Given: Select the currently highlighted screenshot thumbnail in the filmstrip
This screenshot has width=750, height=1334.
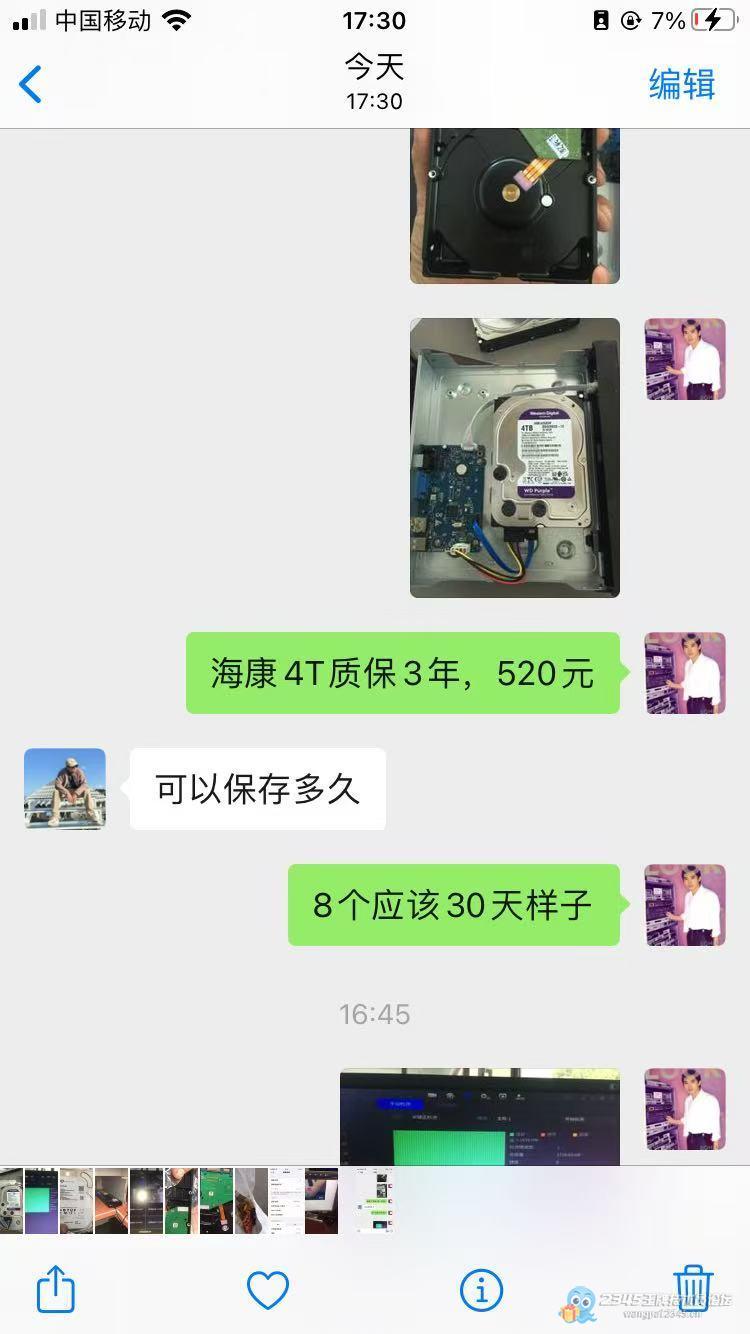Looking at the screenshot, I should pyautogui.click(x=374, y=1200).
